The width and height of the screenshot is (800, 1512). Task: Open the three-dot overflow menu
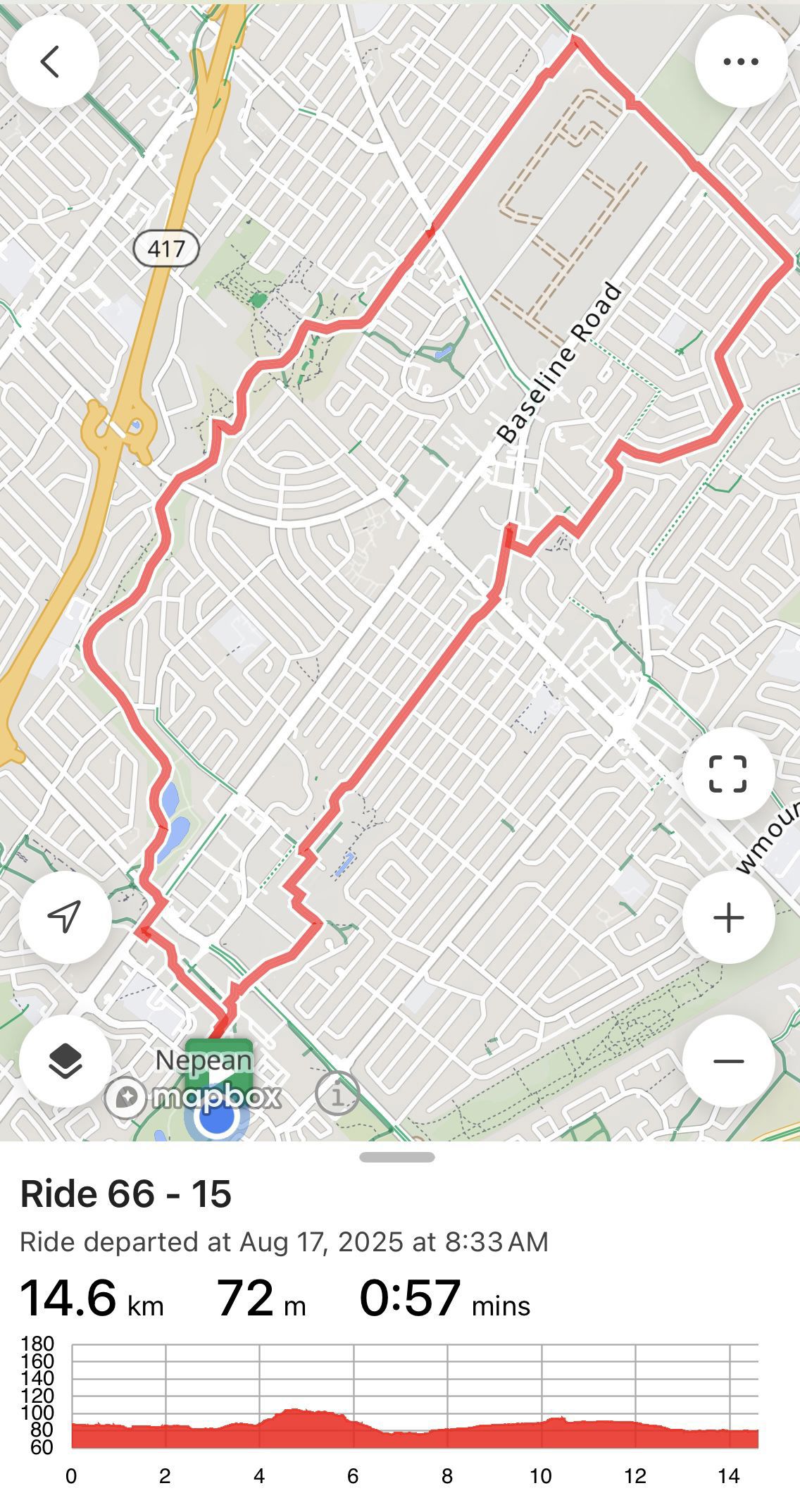741,61
